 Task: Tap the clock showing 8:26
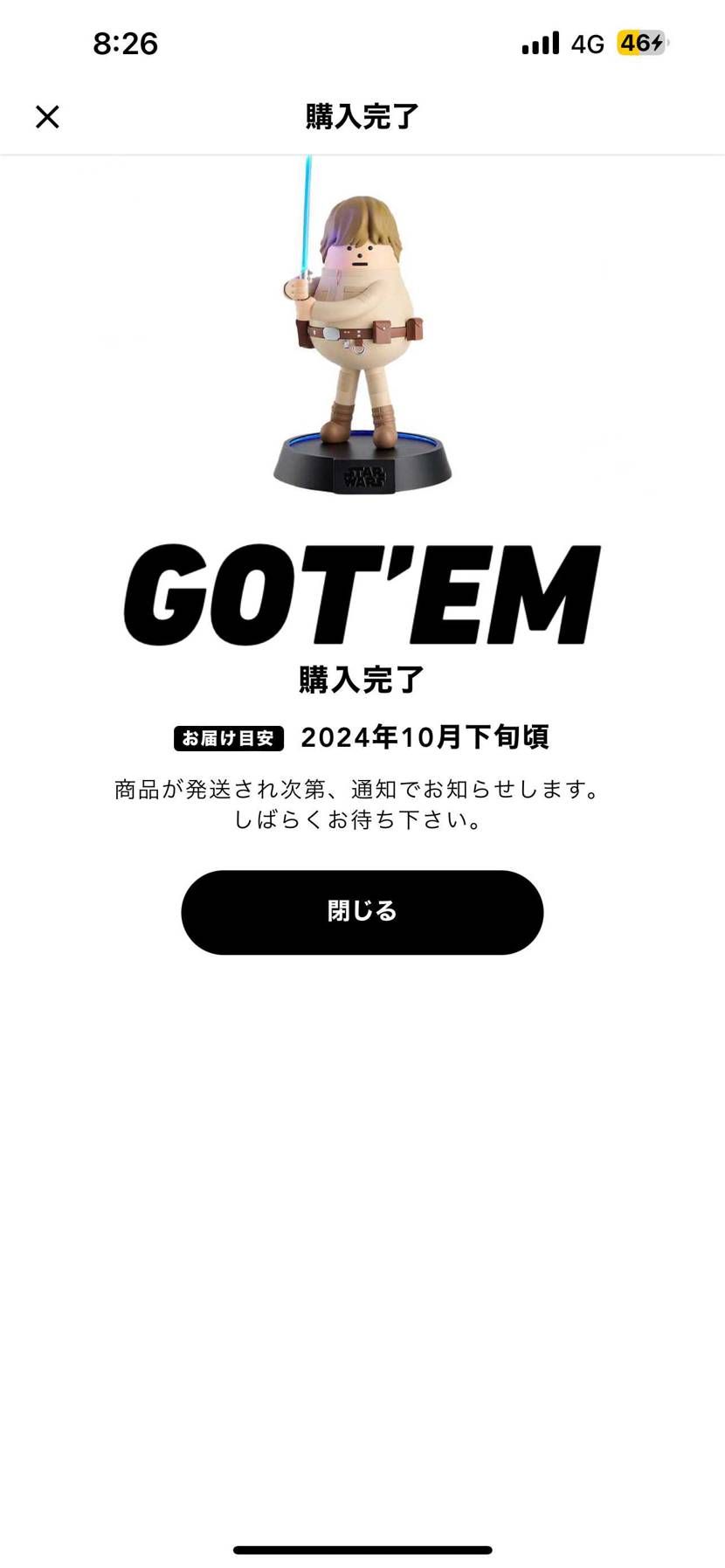click(x=126, y=42)
